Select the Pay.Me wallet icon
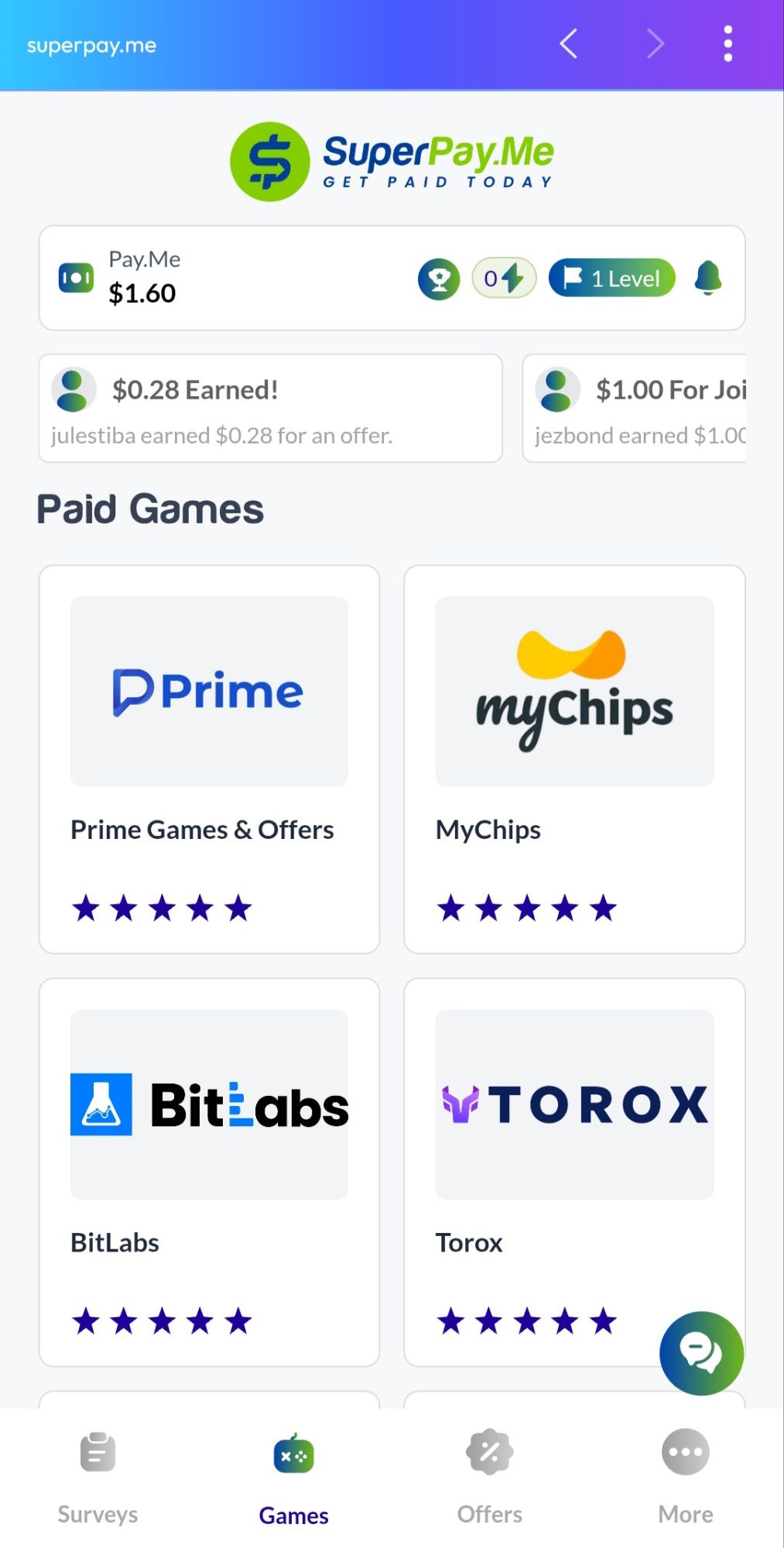Screen dimensions: 784x1548 coord(75,277)
